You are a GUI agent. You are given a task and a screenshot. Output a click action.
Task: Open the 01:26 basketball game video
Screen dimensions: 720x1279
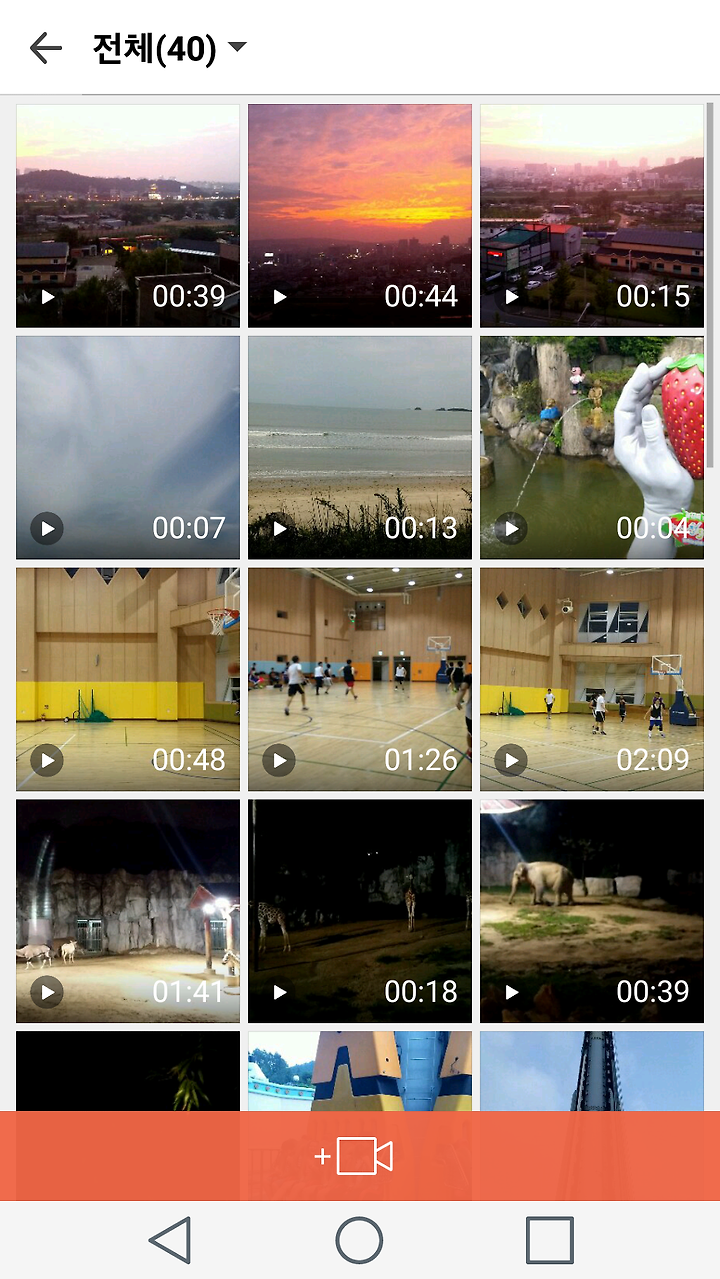360,680
